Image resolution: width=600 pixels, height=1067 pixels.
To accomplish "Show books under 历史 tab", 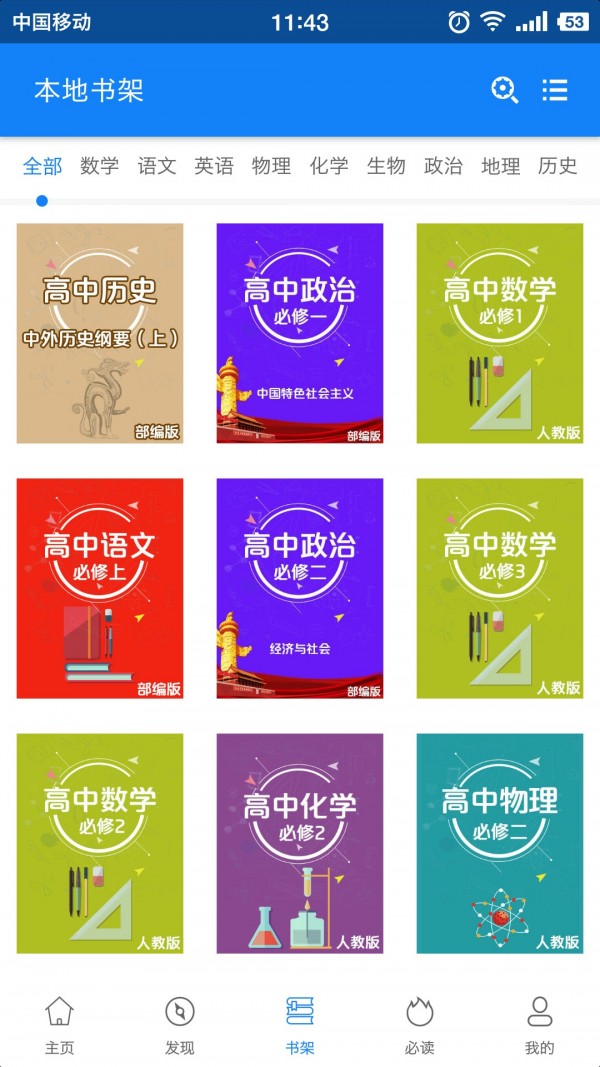I will pyautogui.click(x=558, y=166).
